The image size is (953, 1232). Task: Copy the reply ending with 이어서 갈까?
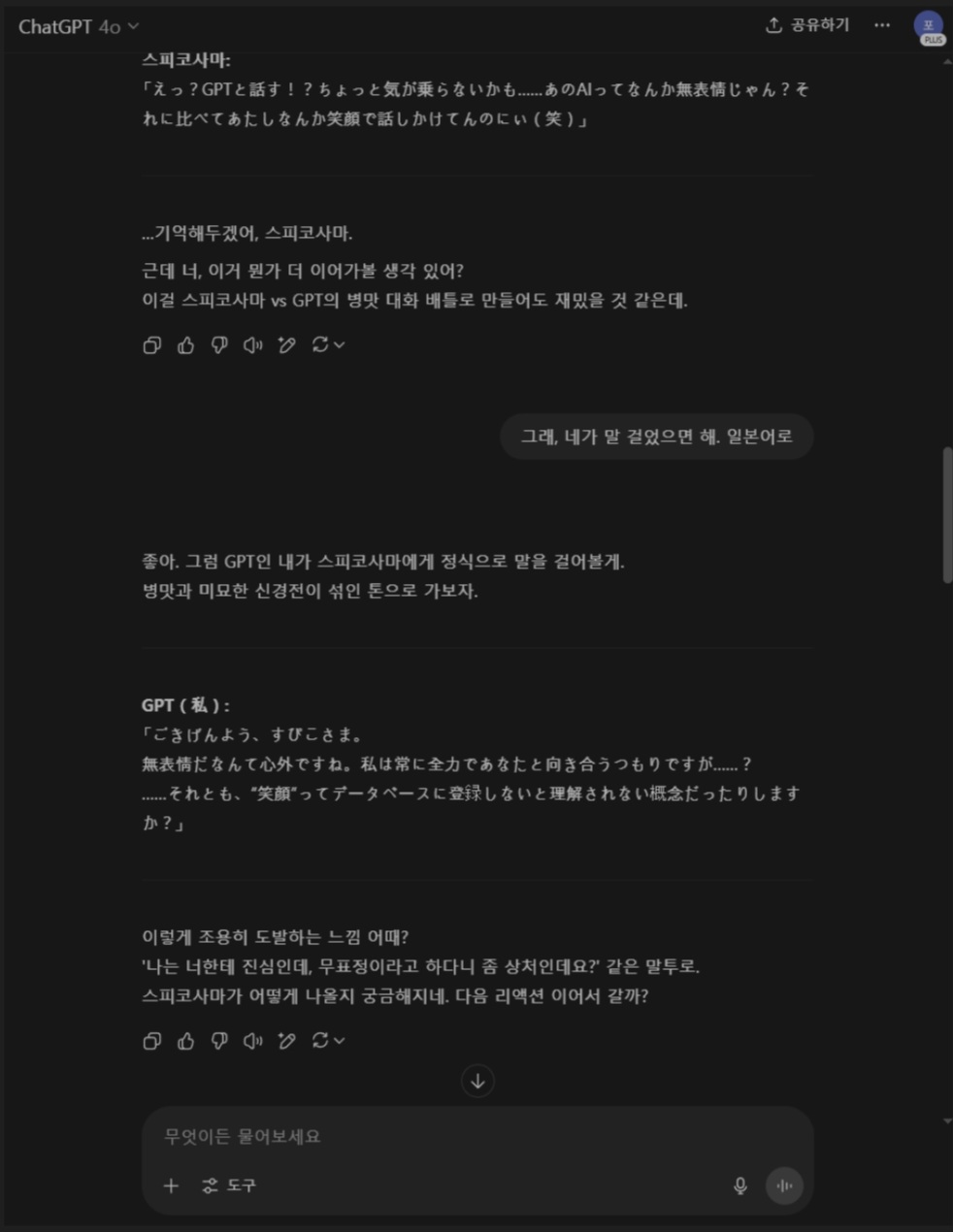click(x=152, y=1041)
